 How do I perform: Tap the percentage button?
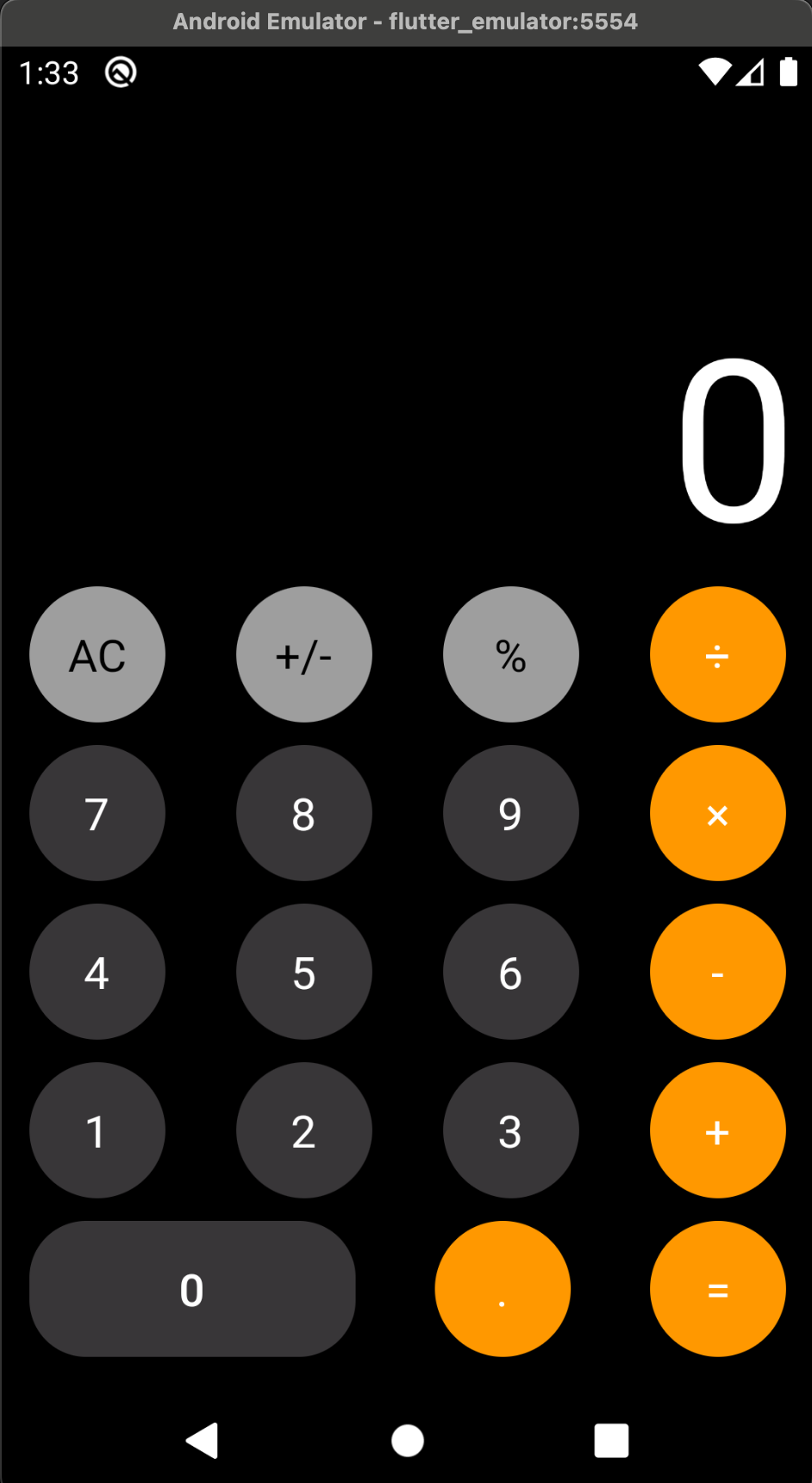coord(510,655)
